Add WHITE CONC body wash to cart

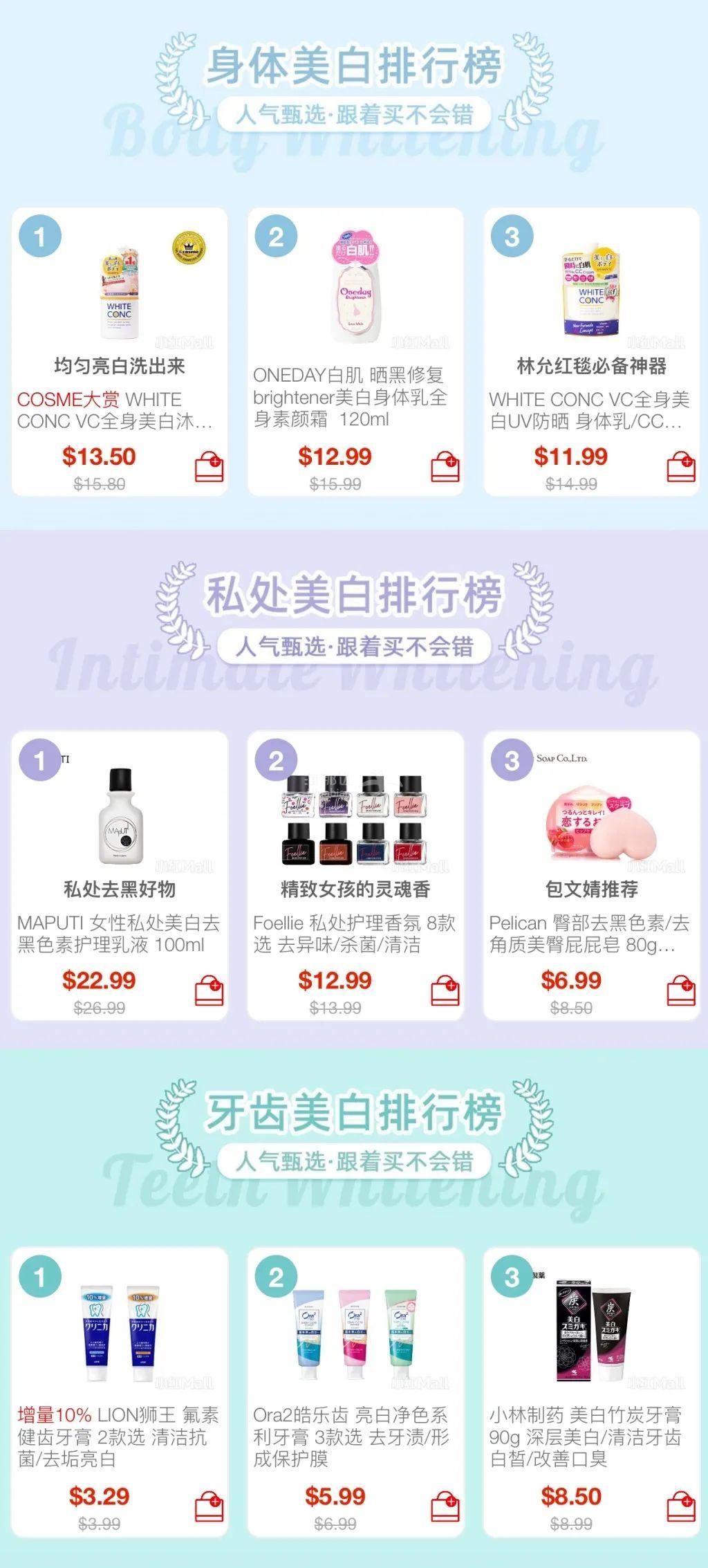tap(209, 467)
